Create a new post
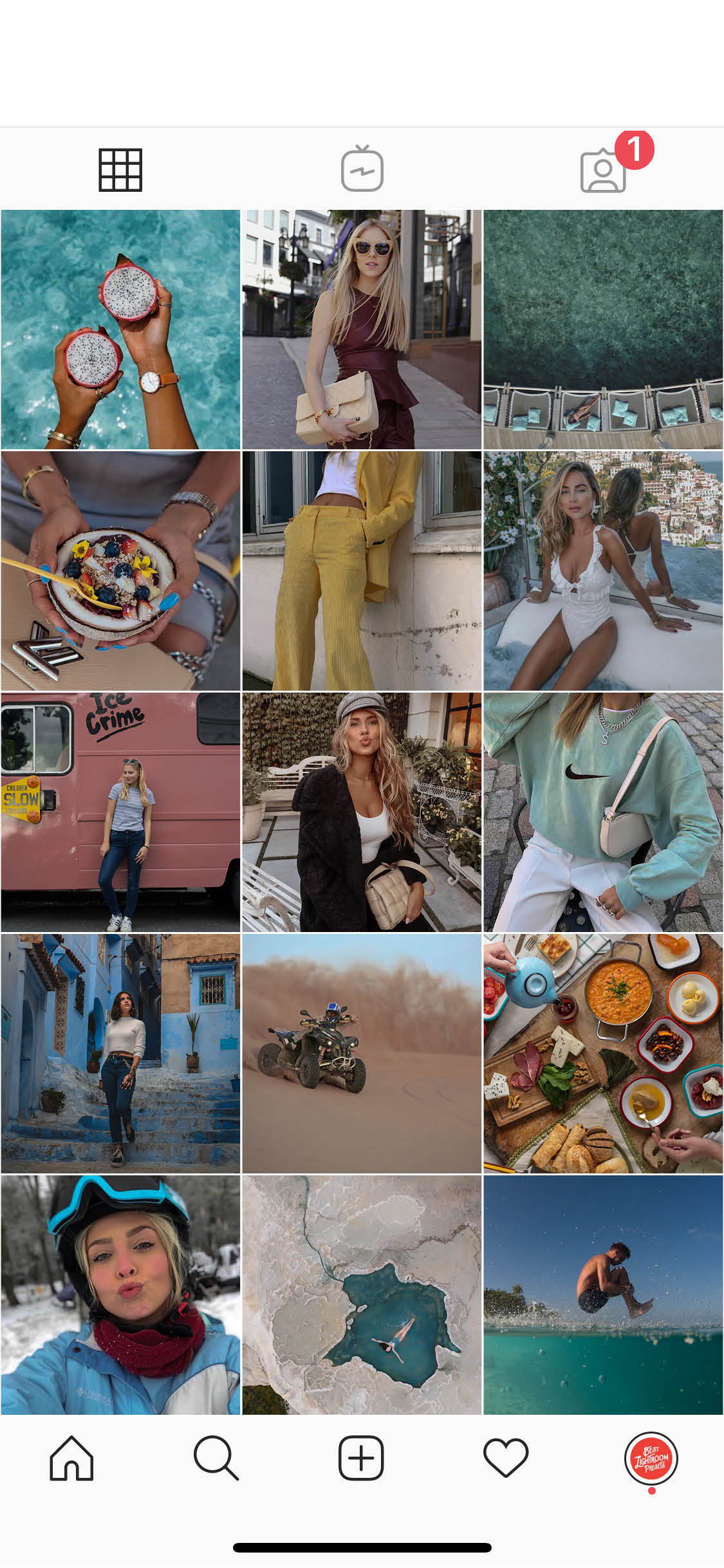Image resolution: width=724 pixels, height=1568 pixels. click(362, 1458)
